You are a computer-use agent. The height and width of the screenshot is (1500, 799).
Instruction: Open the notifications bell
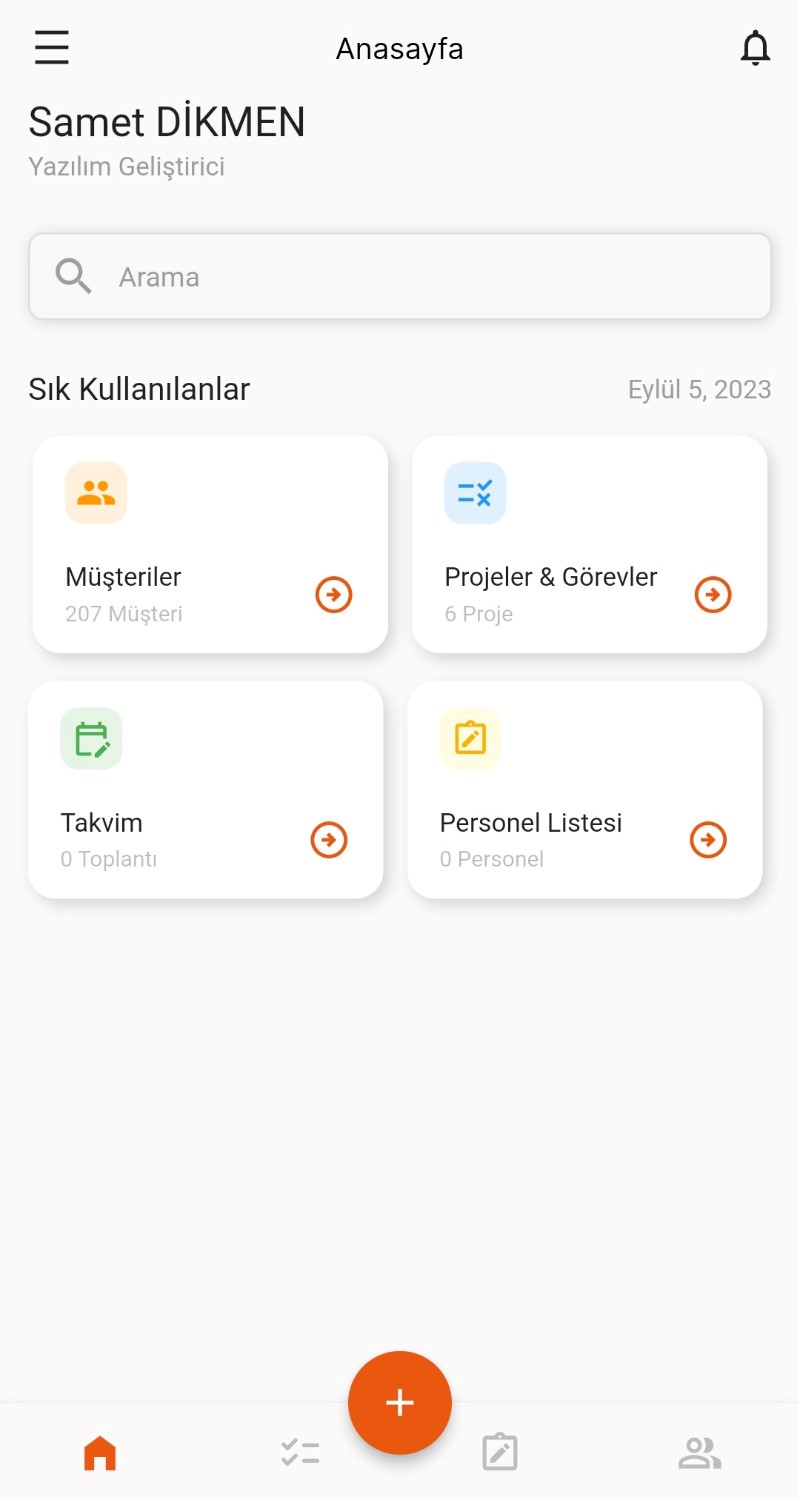coord(755,48)
